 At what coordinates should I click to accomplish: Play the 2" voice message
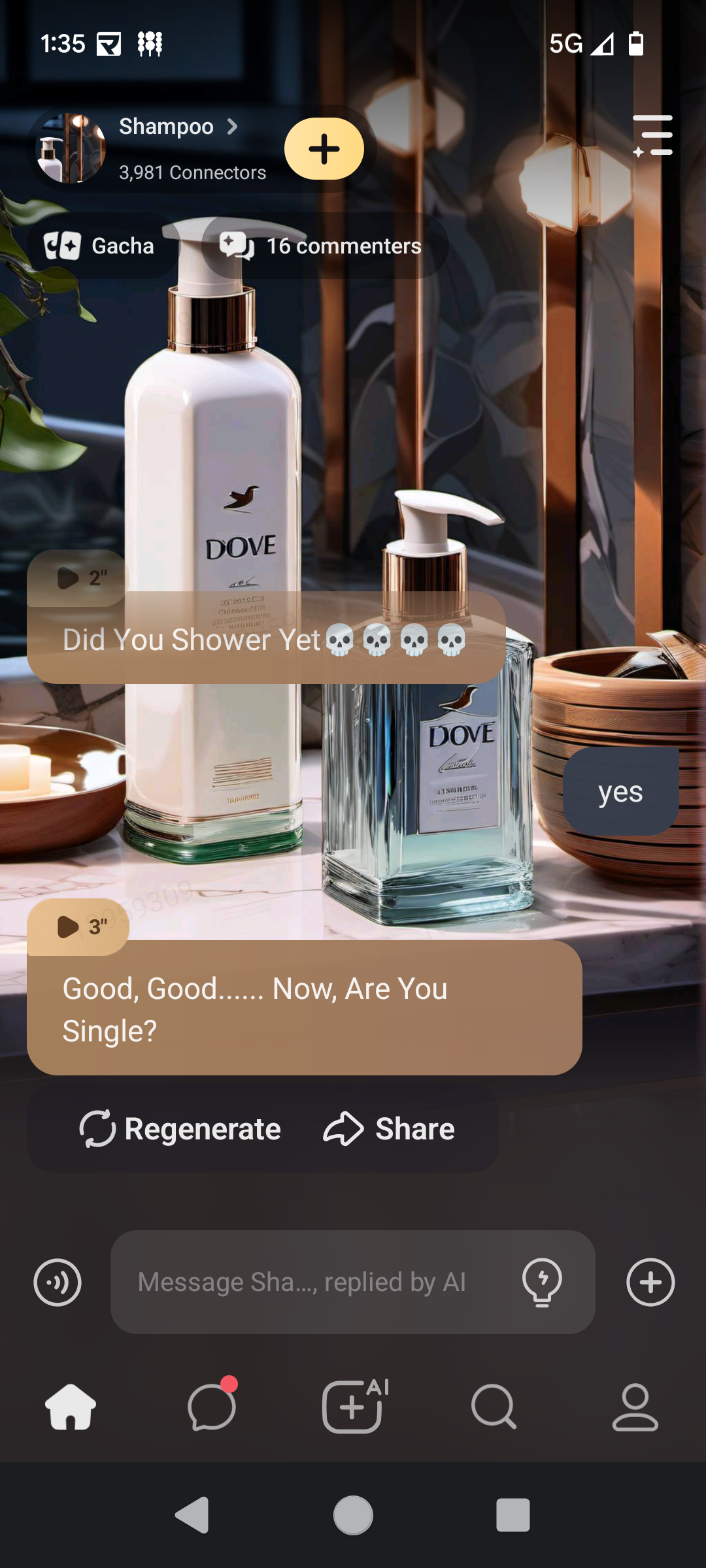[78, 578]
